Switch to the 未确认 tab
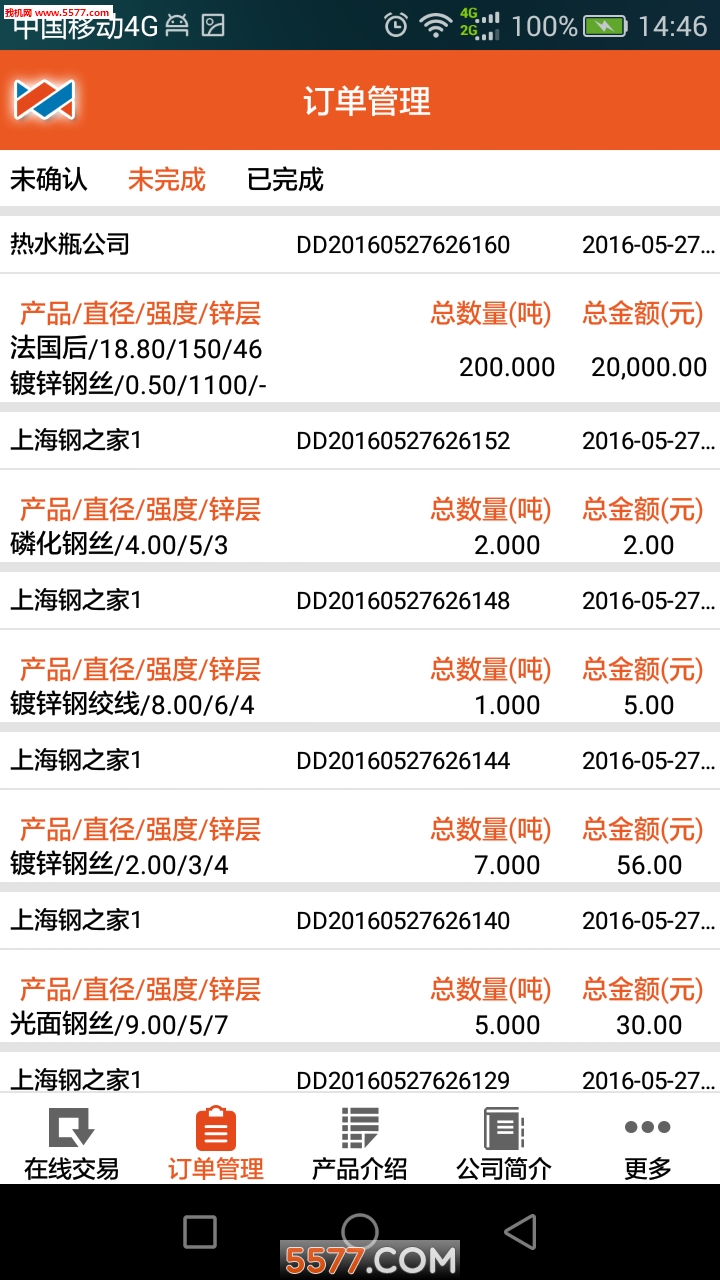This screenshot has width=720, height=1280. coord(49,180)
